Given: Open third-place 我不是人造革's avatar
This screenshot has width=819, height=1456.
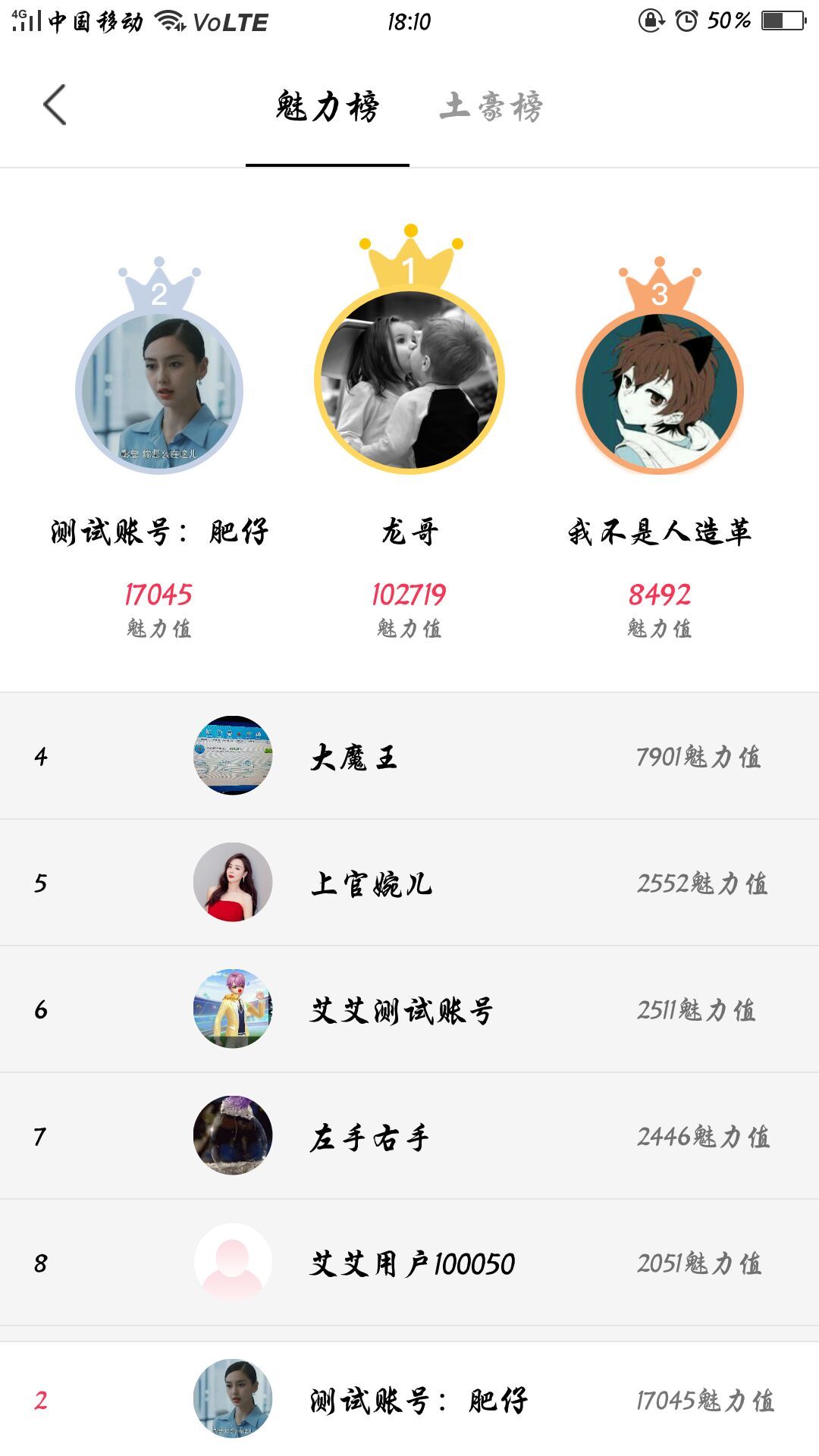Looking at the screenshot, I should [x=660, y=391].
